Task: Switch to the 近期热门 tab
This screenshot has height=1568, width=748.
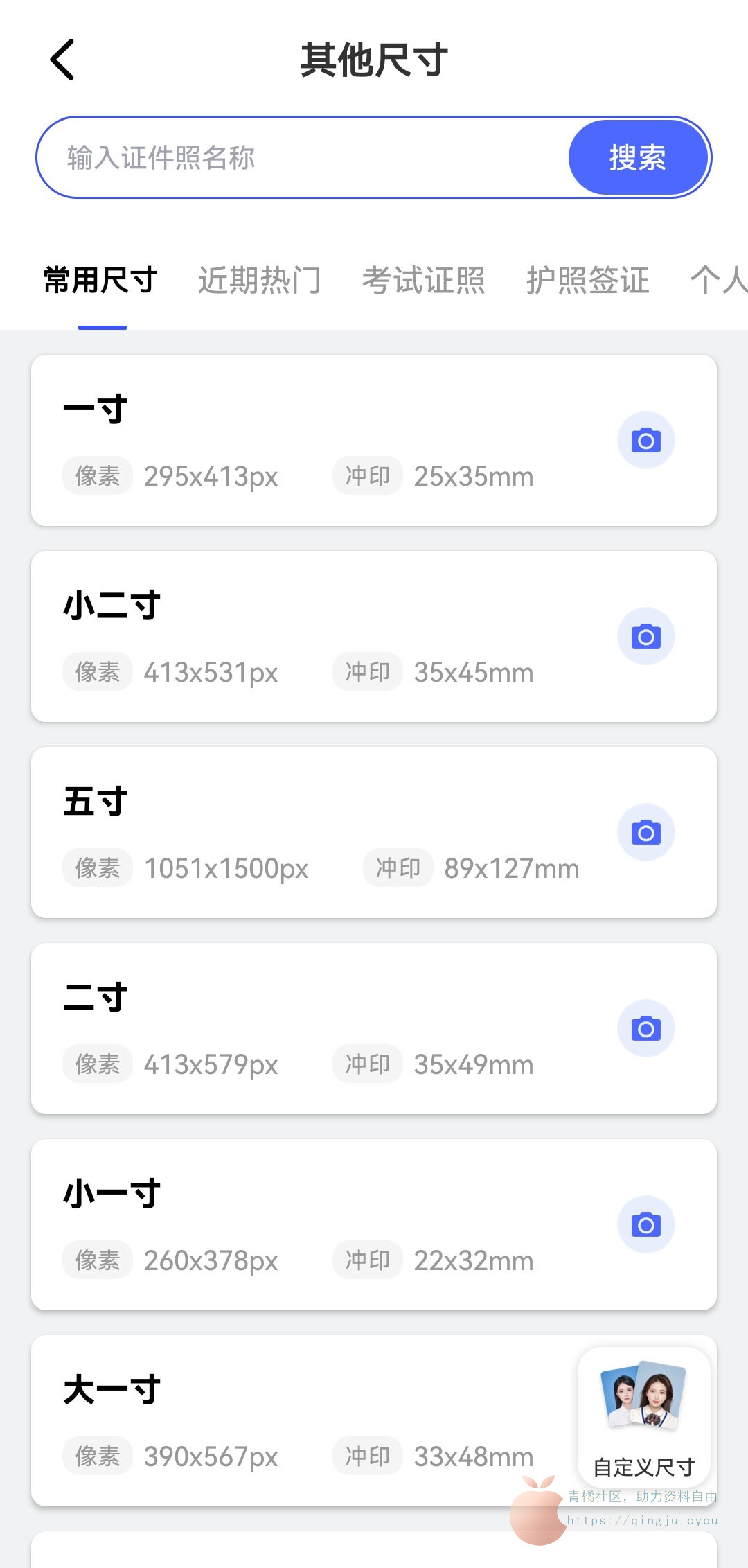Action: point(260,281)
